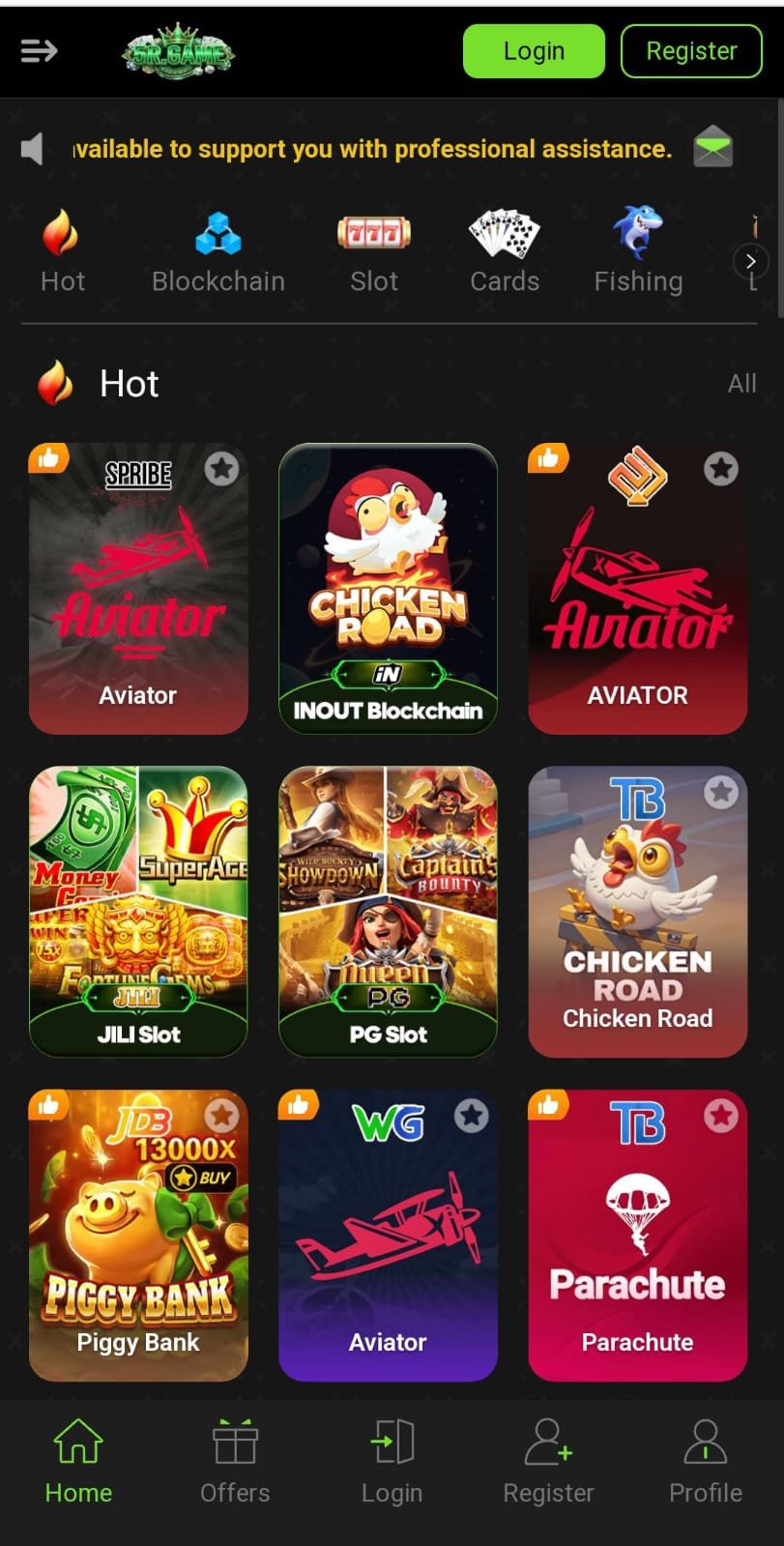Click the Login button at top

(x=533, y=50)
